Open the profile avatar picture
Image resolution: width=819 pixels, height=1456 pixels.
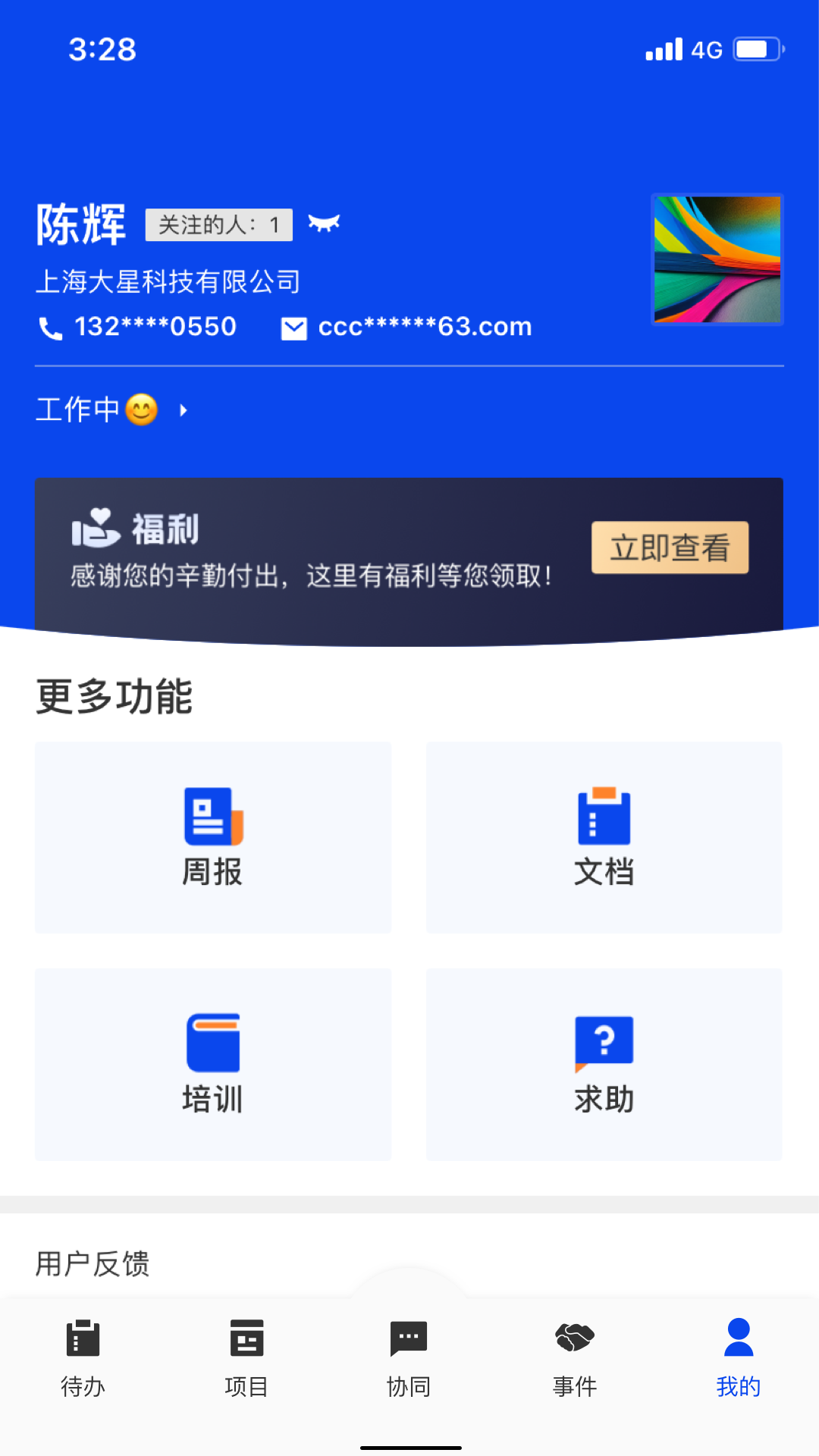tap(717, 259)
